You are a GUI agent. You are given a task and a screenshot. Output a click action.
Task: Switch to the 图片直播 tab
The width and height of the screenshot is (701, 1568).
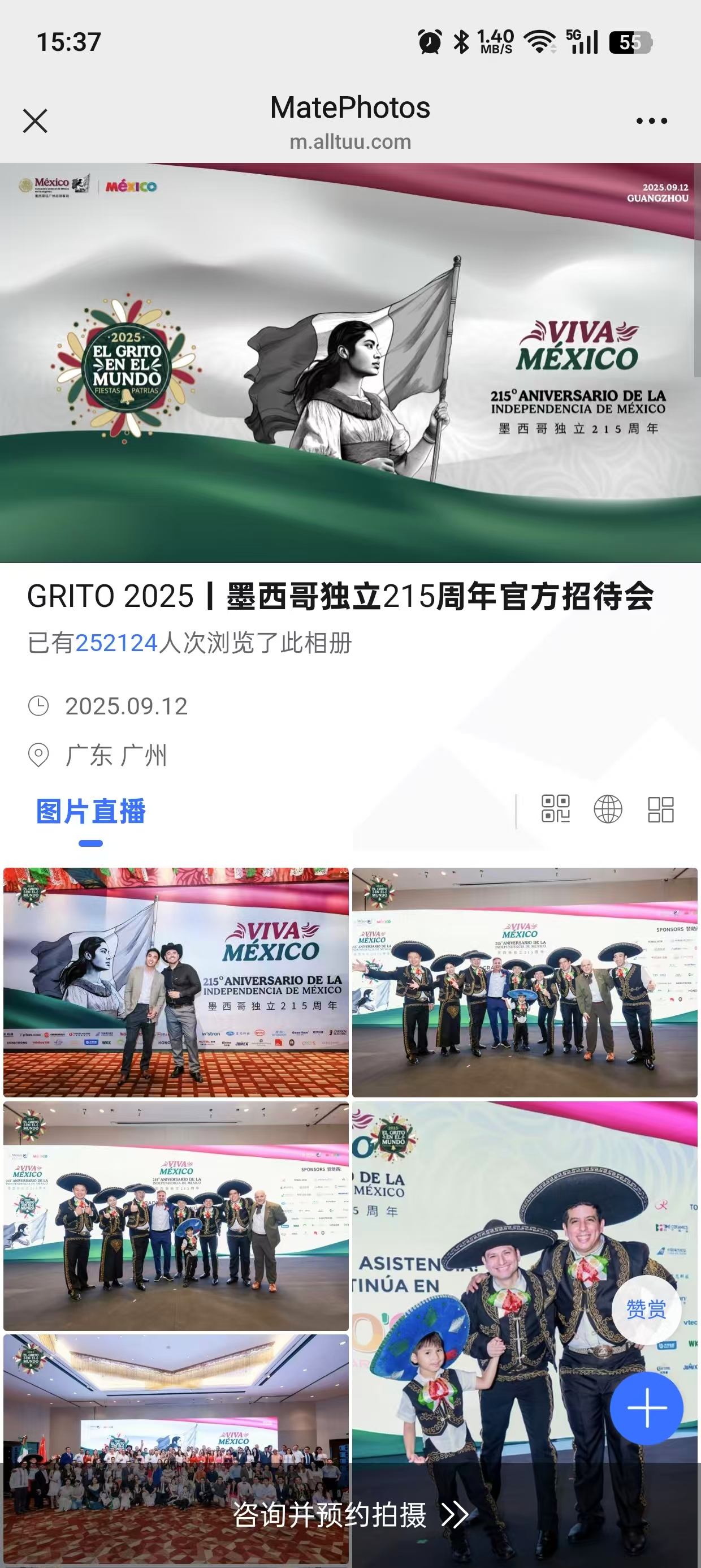(x=90, y=811)
